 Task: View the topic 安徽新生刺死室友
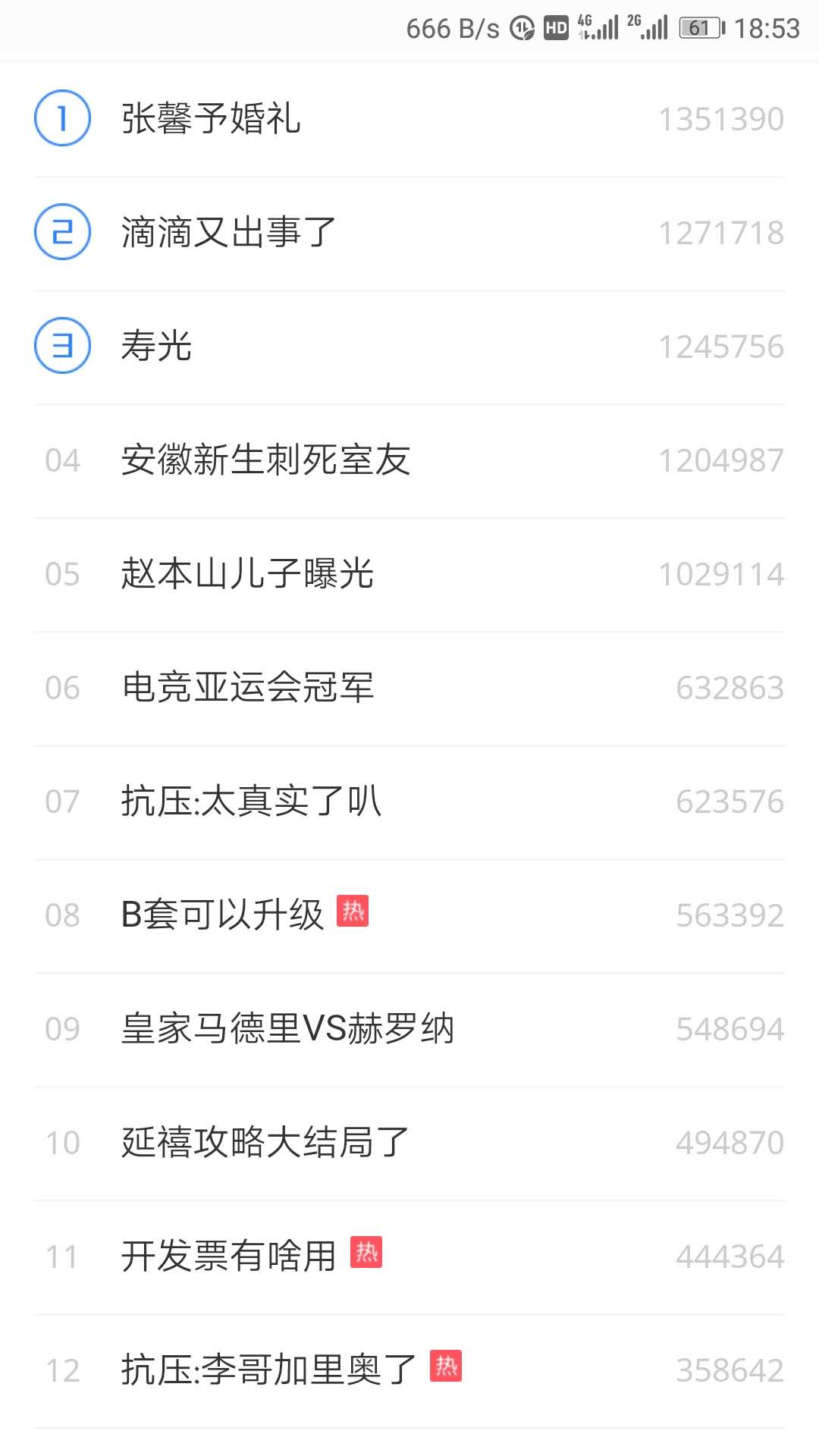(x=265, y=460)
